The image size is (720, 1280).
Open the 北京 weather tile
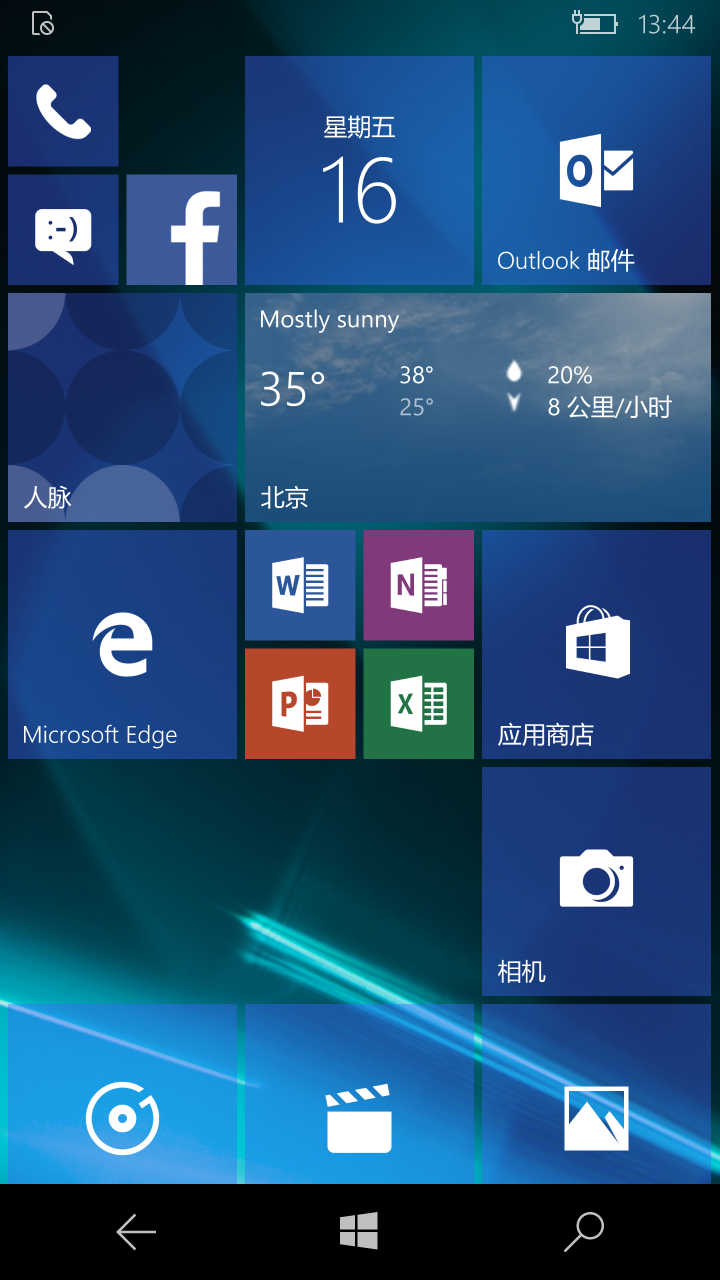[478, 407]
